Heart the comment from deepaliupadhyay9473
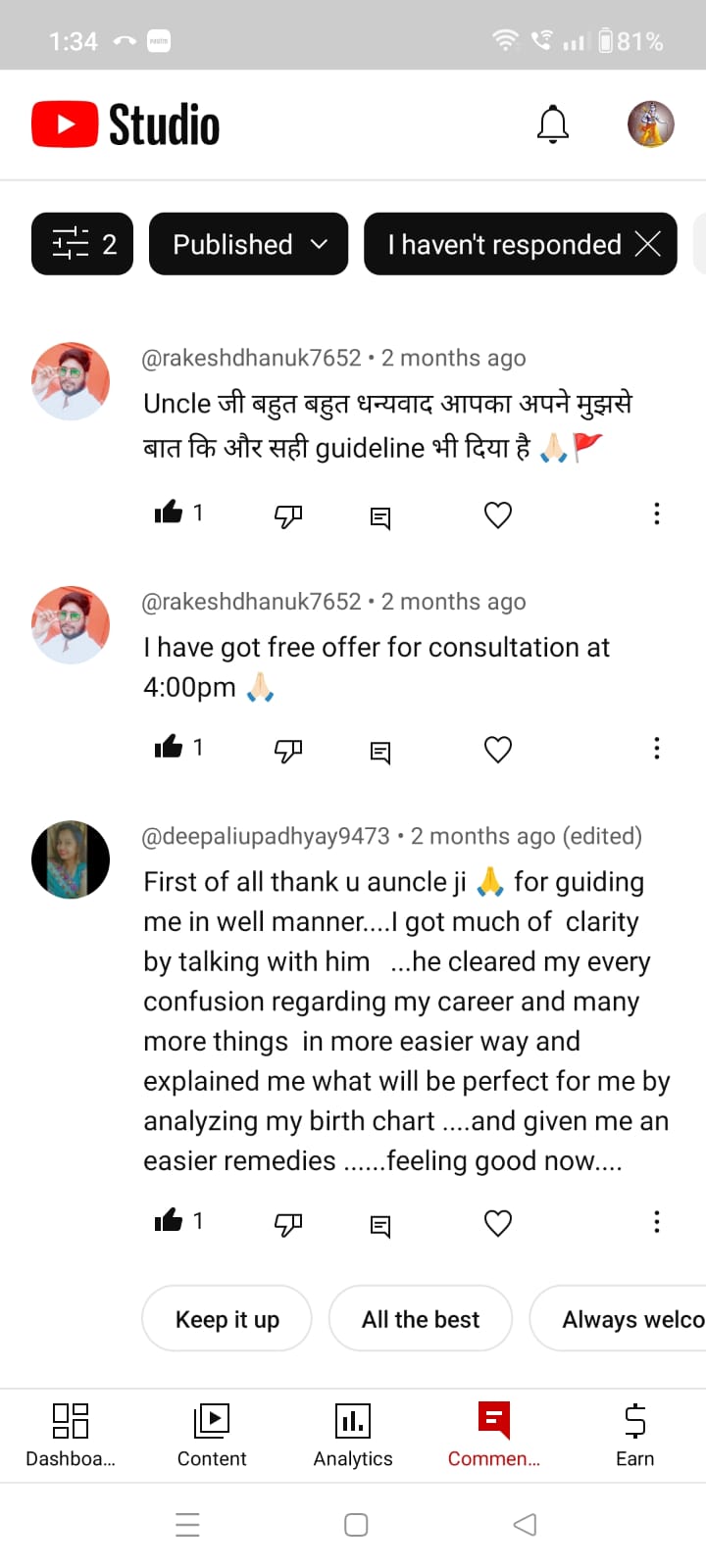Image resolution: width=706 pixels, height=1568 pixels. tap(498, 1222)
